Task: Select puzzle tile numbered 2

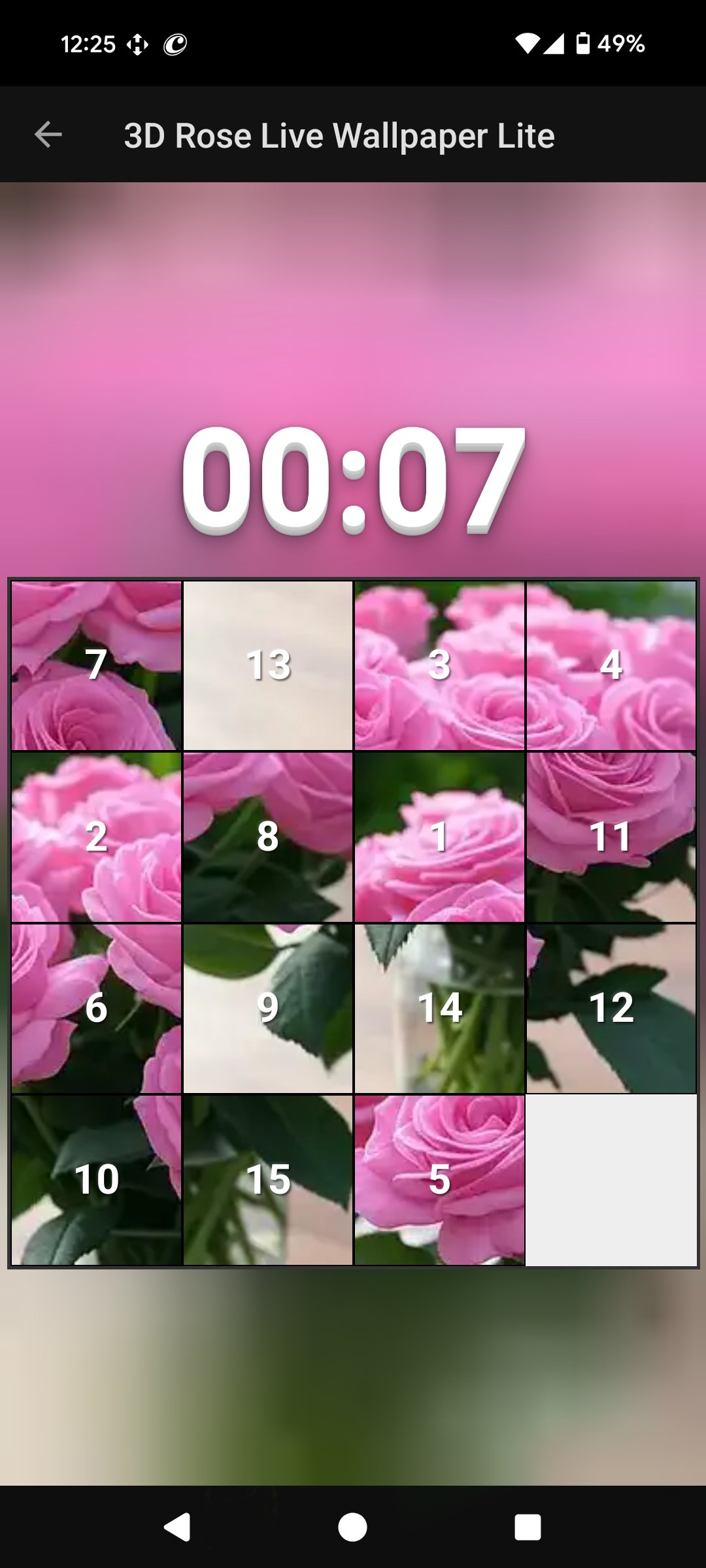Action: click(96, 837)
